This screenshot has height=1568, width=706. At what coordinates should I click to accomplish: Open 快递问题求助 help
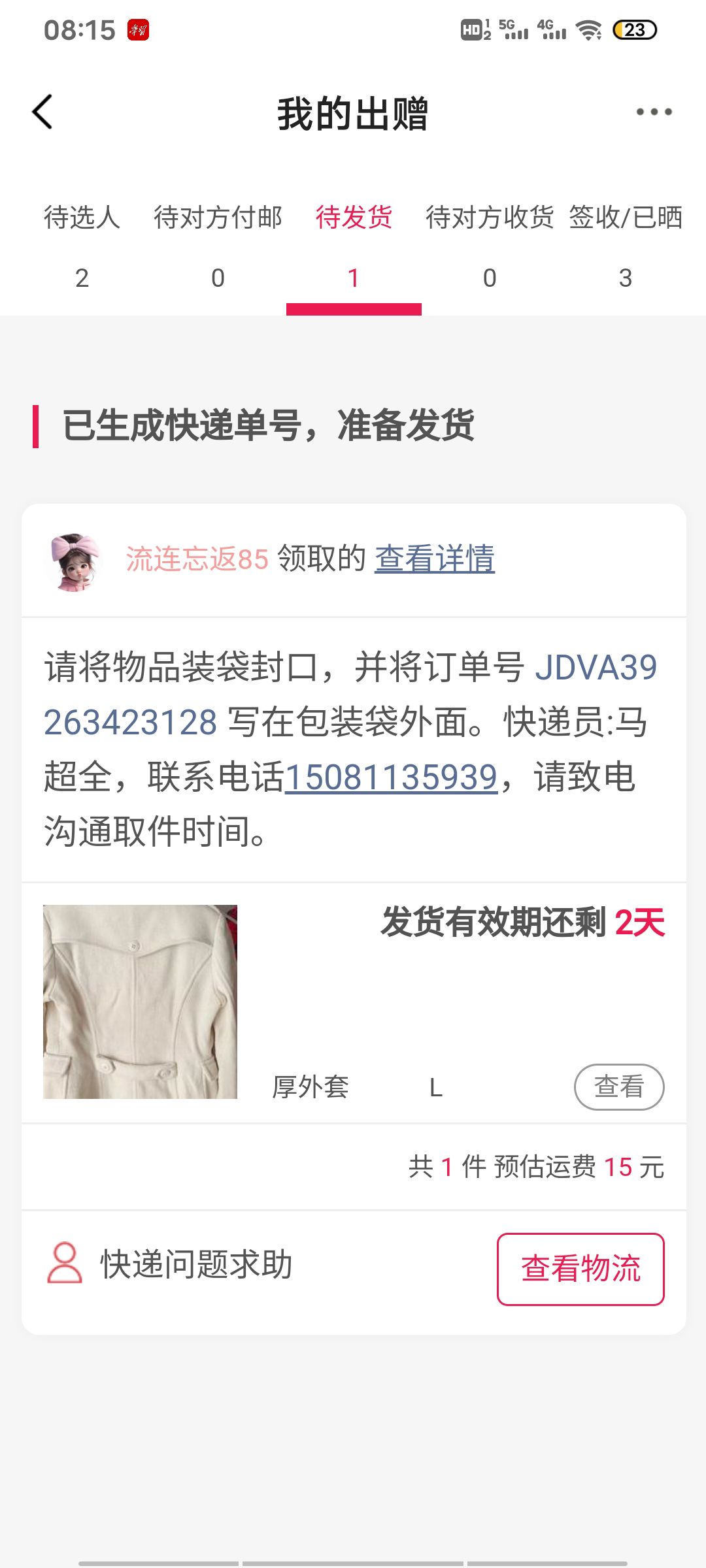coord(170,1264)
